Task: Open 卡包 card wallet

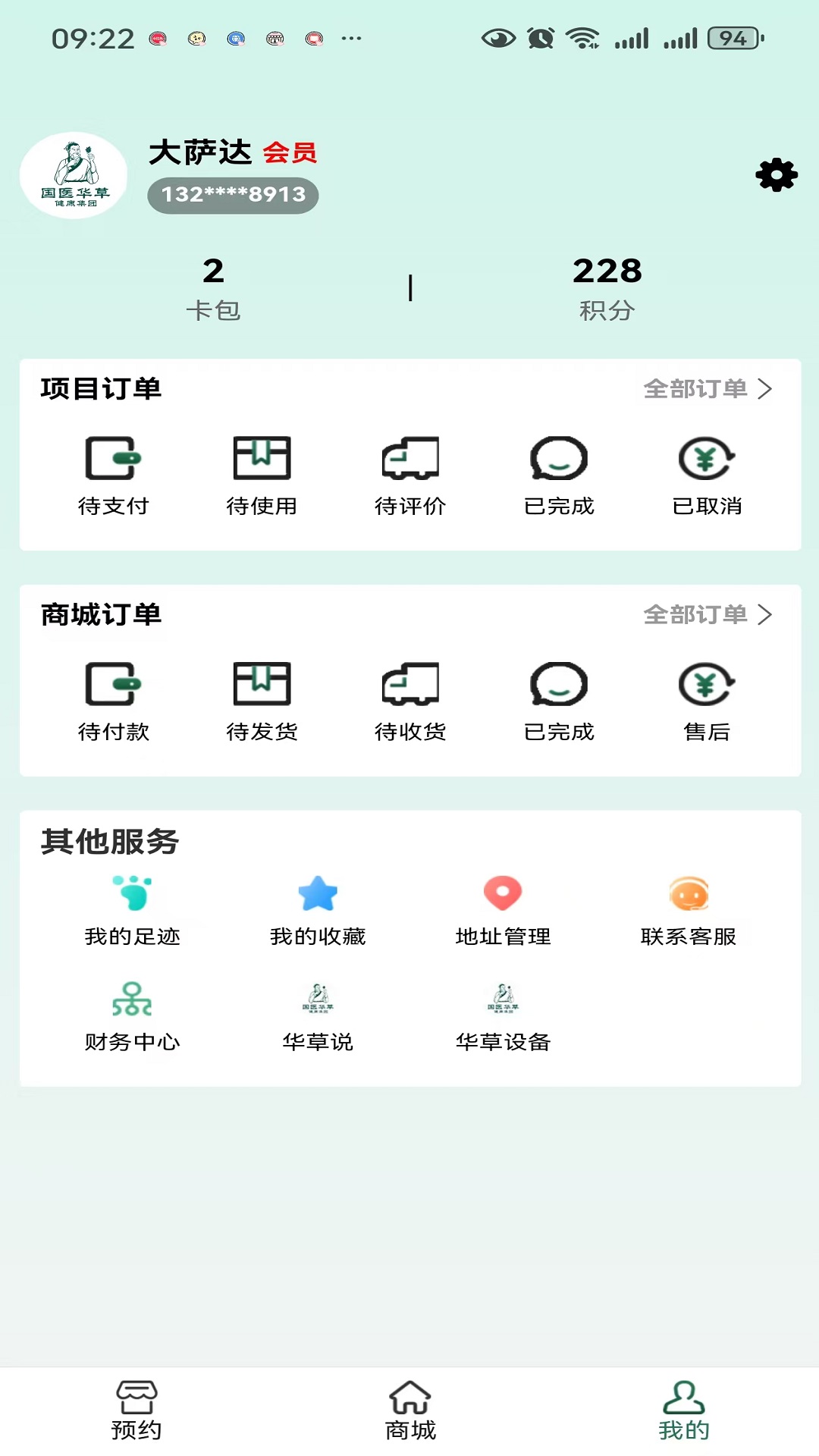Action: 213,288
